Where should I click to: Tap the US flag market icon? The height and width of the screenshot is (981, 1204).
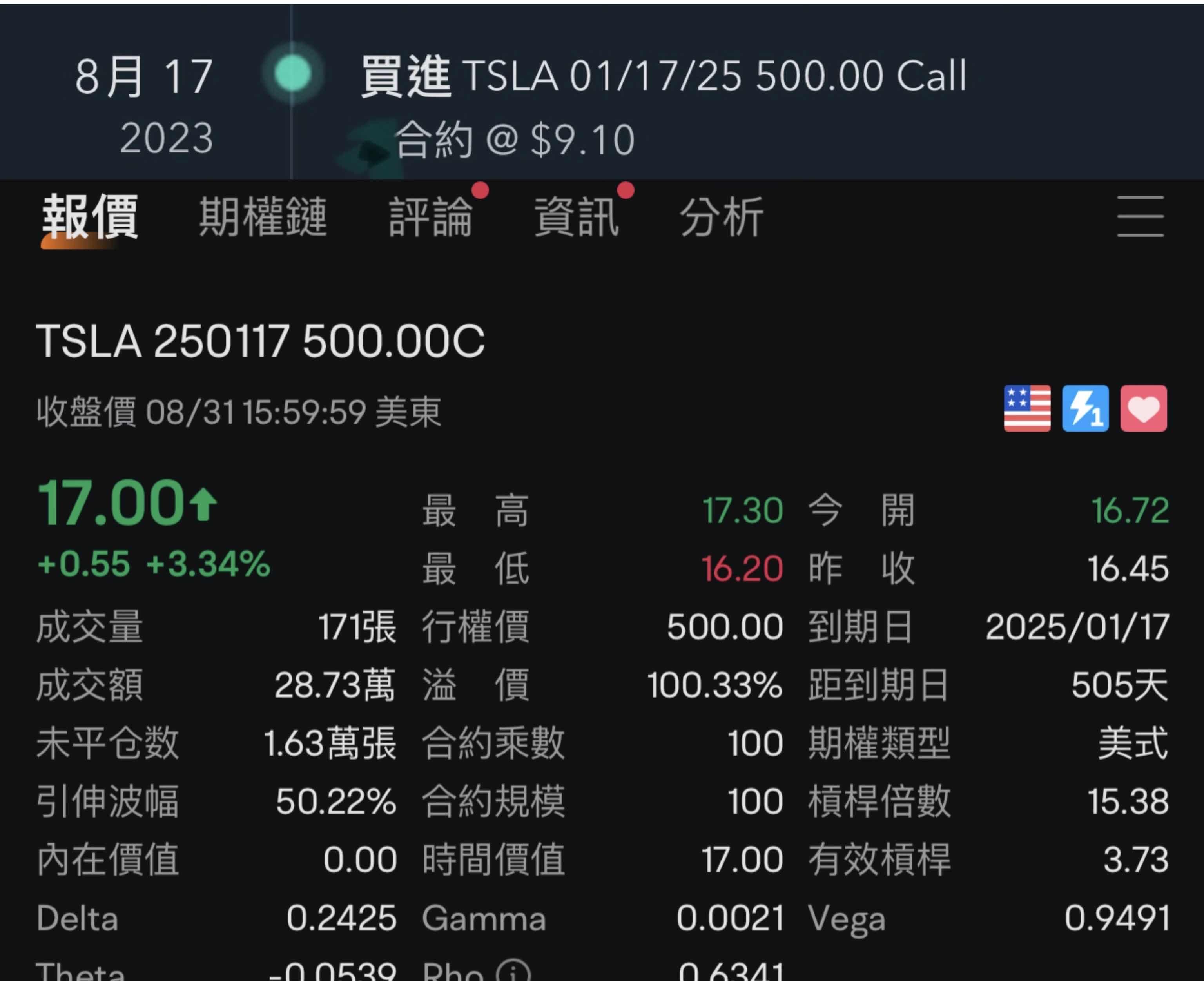click(1026, 408)
